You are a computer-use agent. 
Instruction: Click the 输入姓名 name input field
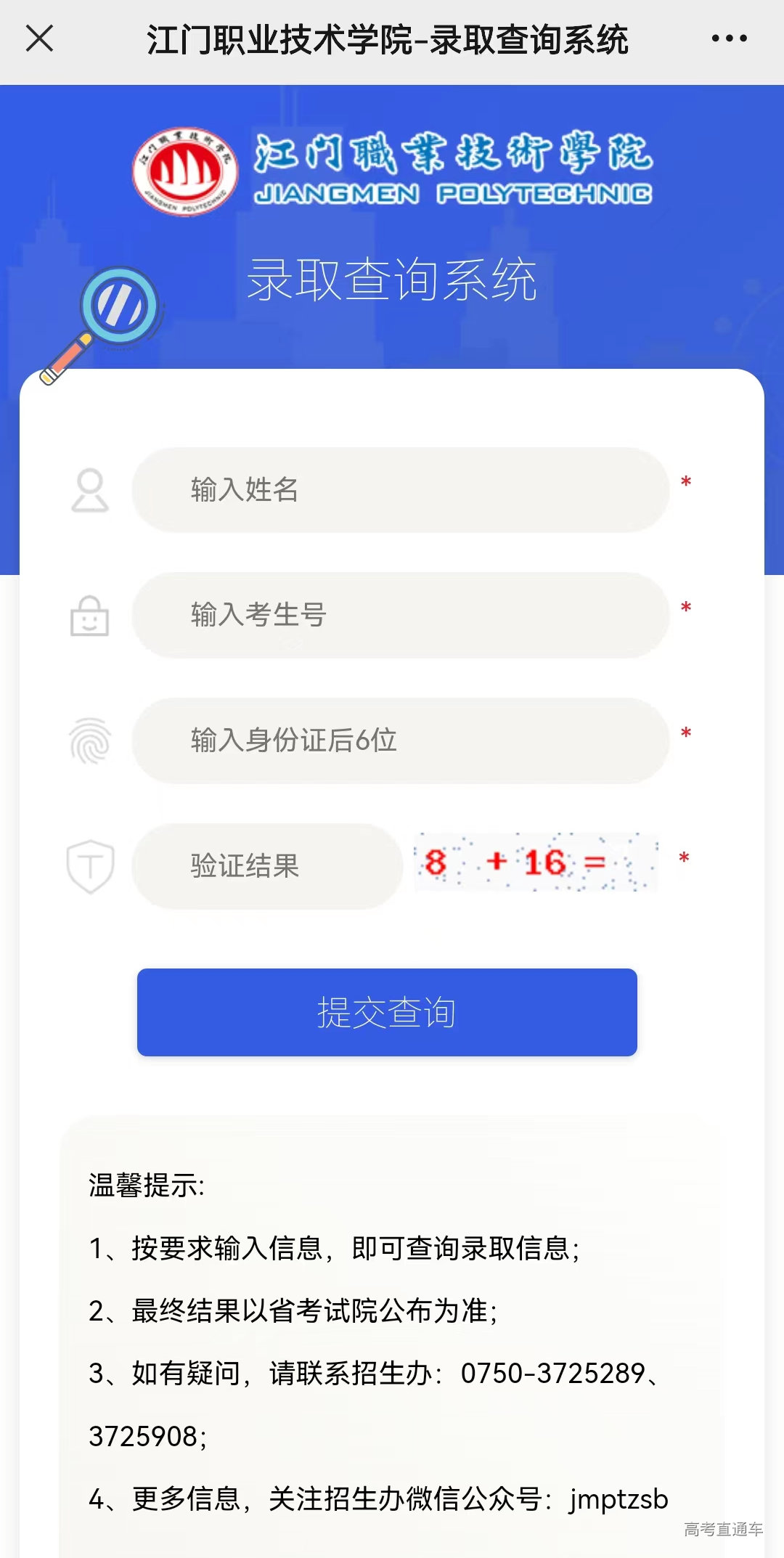pyautogui.click(x=399, y=490)
